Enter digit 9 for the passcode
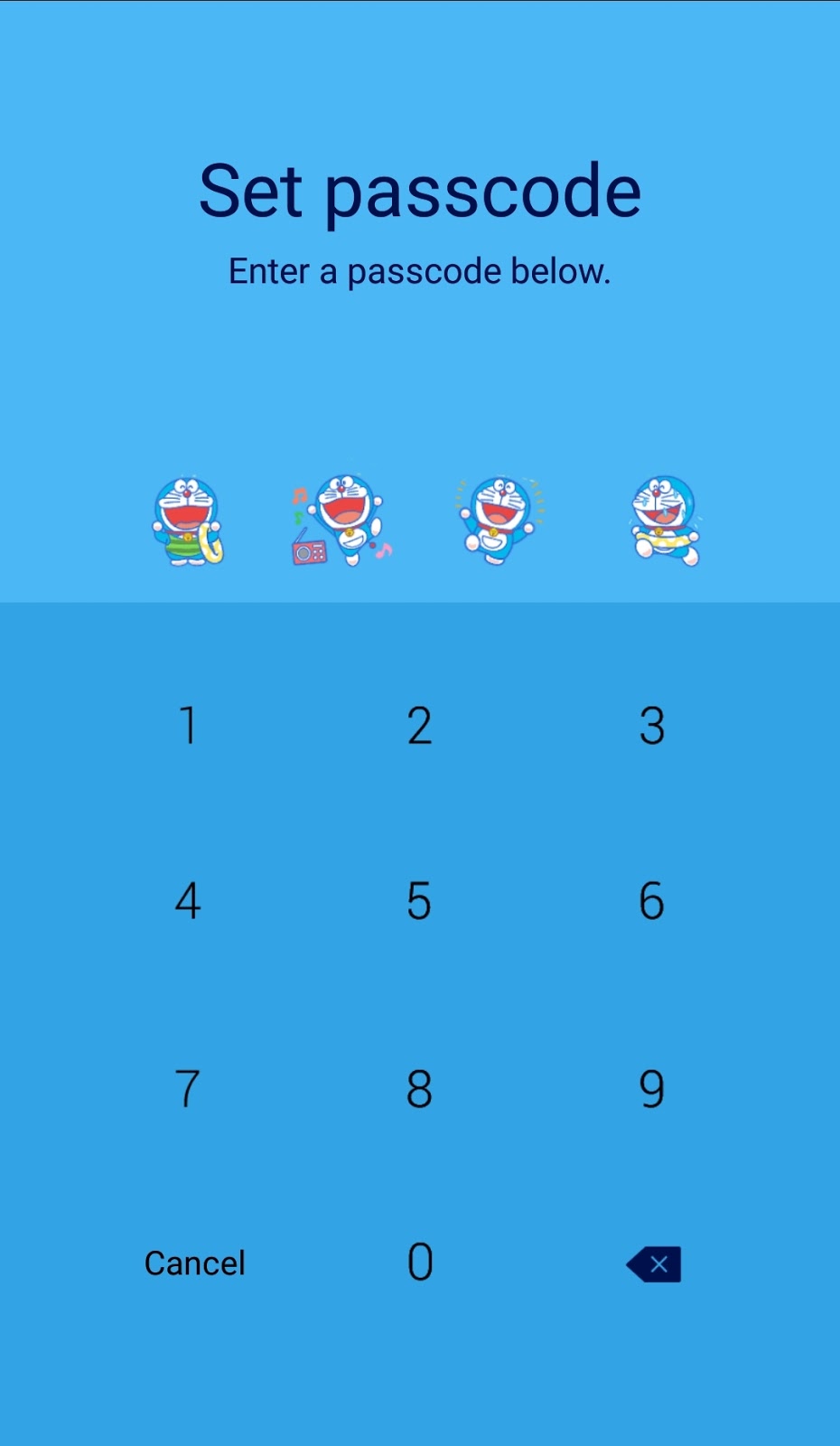 pyautogui.click(x=652, y=1088)
